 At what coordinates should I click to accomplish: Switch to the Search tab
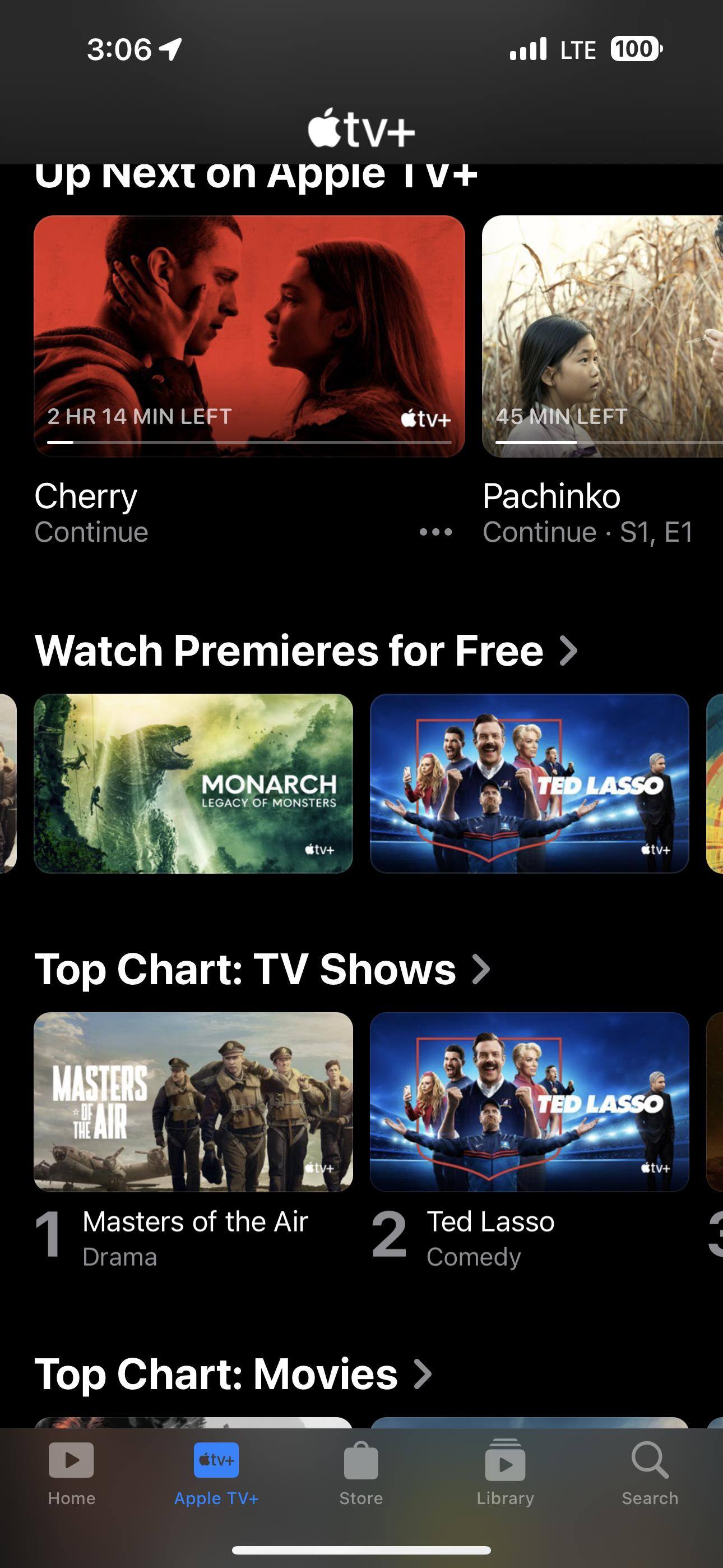point(650,1473)
